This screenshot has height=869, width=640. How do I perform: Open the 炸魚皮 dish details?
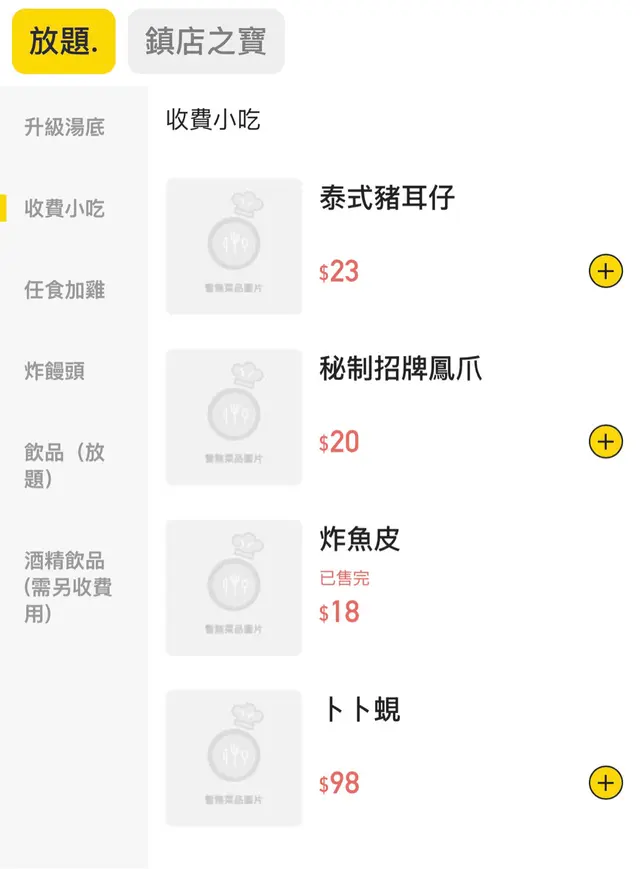360,540
